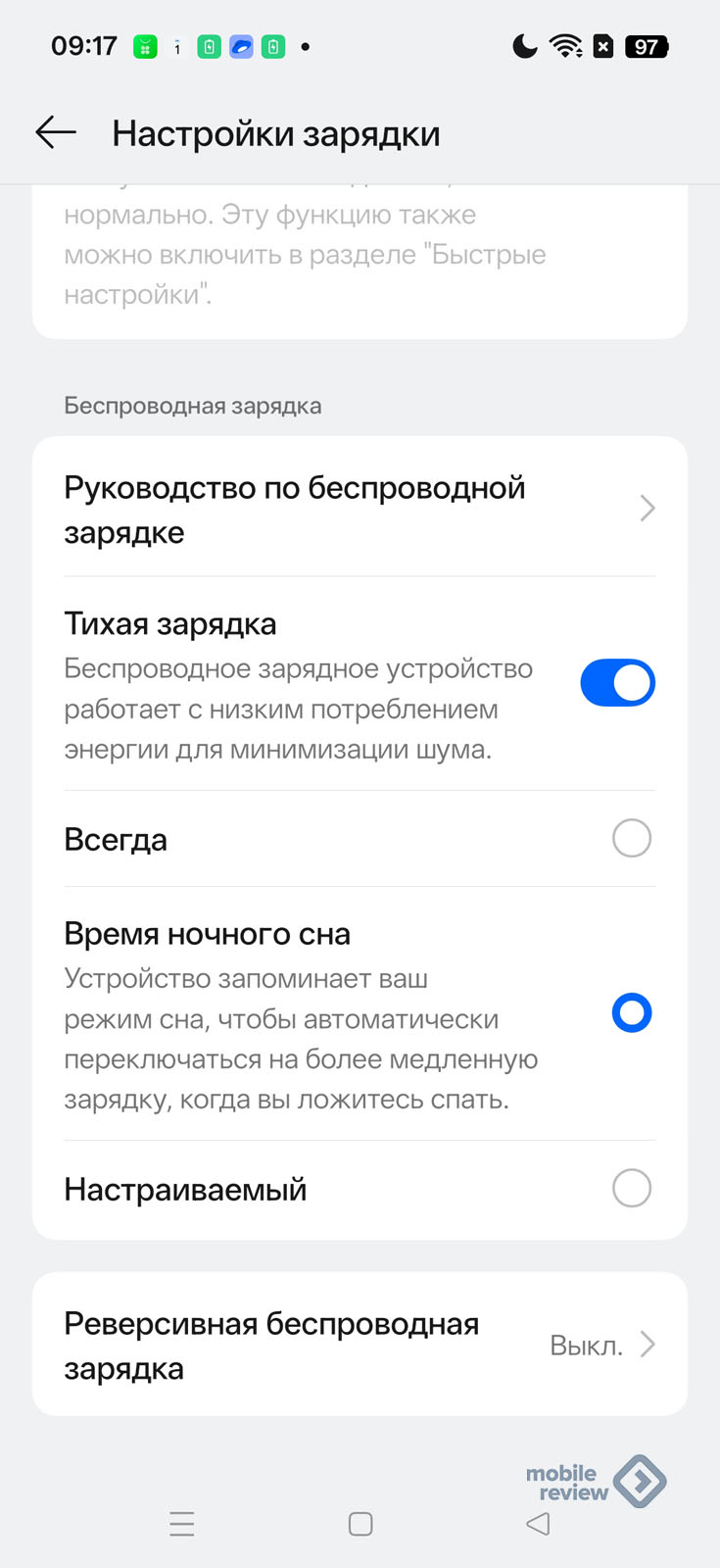Tap the system home button

pyautogui.click(x=360, y=1524)
